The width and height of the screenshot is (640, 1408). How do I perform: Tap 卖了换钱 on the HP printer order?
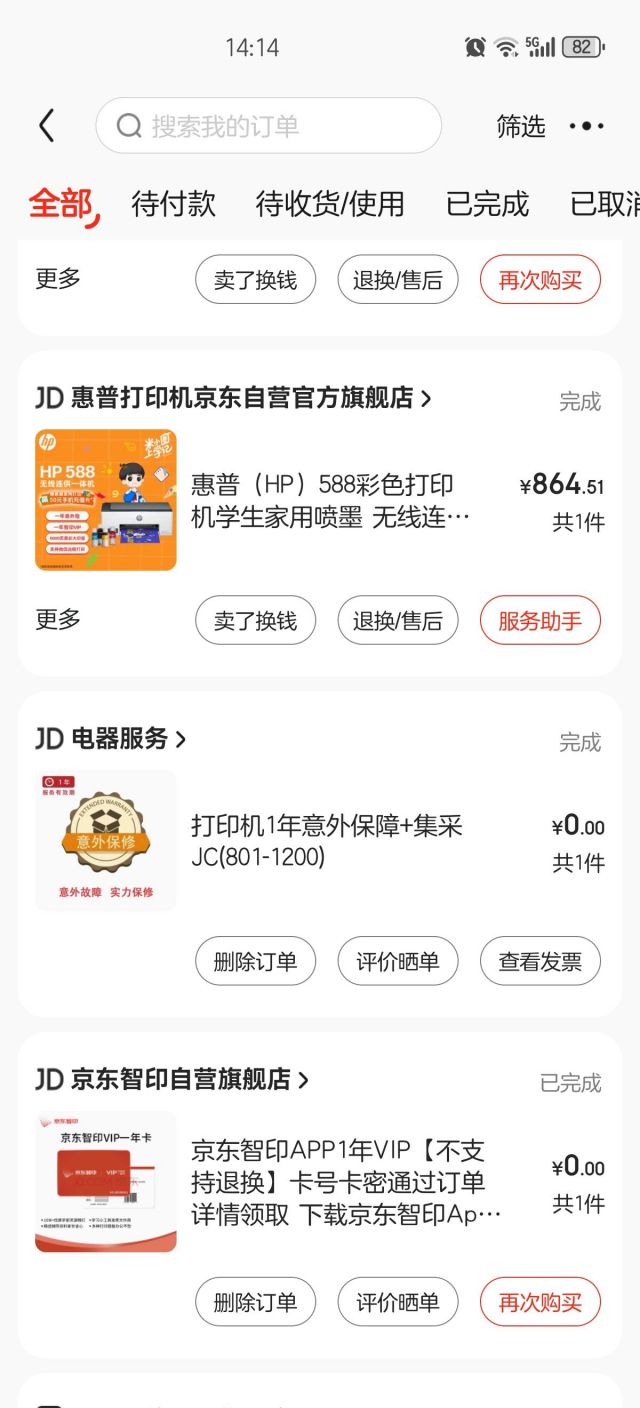click(x=255, y=621)
